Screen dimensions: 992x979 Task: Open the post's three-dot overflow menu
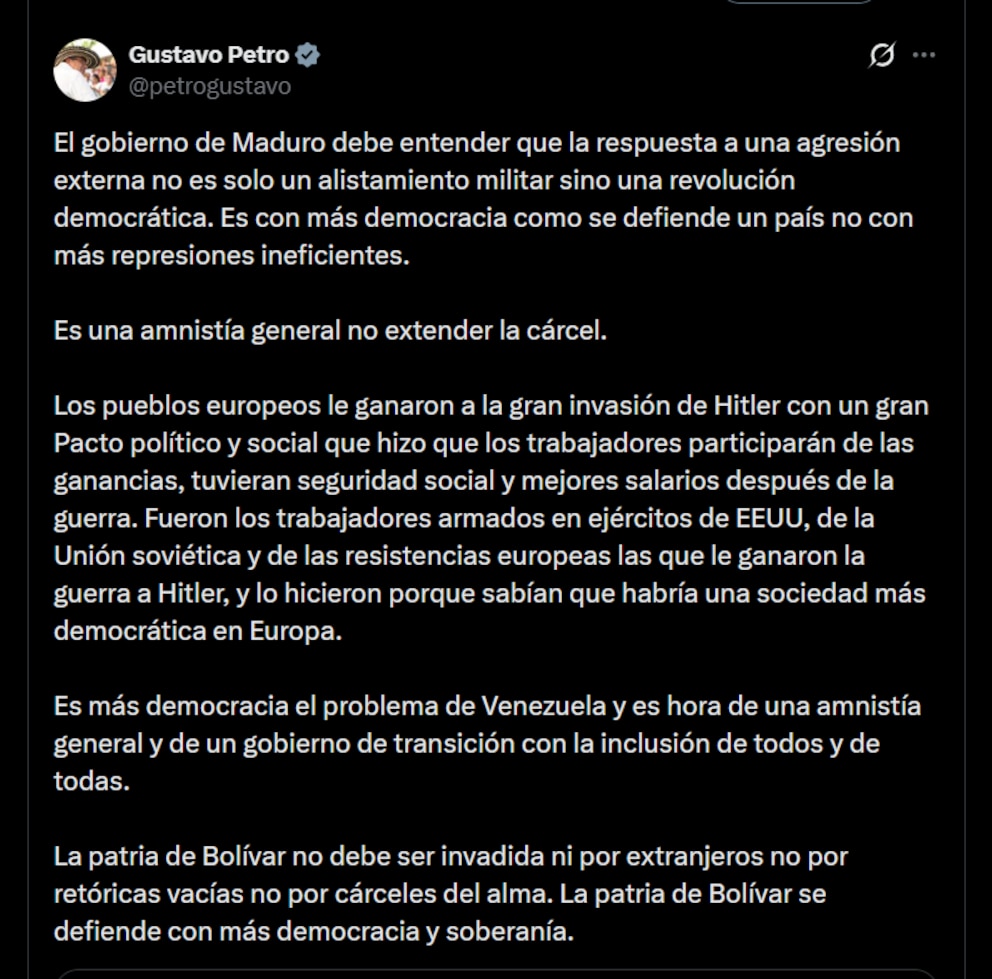[924, 56]
